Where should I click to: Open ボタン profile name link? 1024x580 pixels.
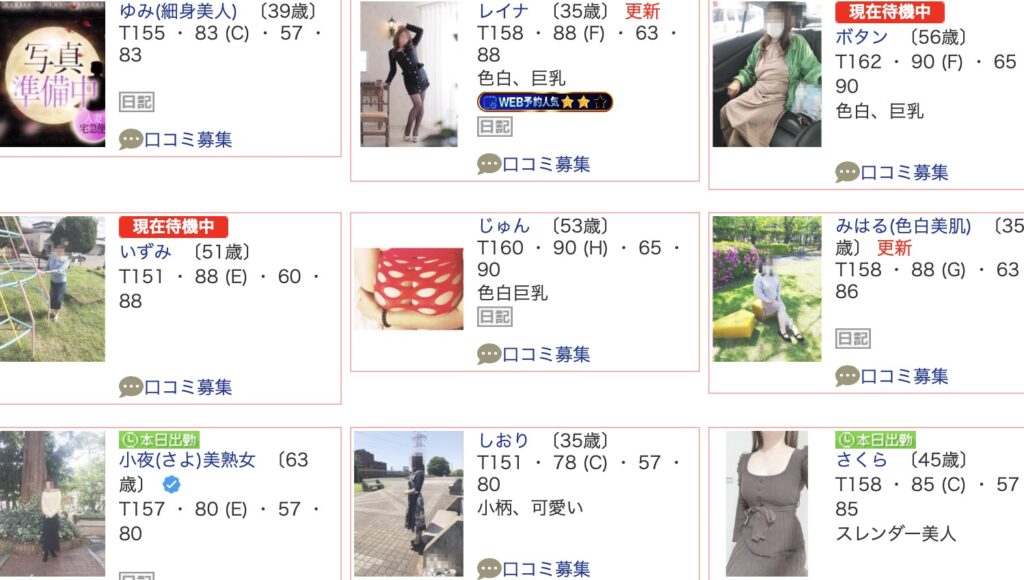pos(861,37)
